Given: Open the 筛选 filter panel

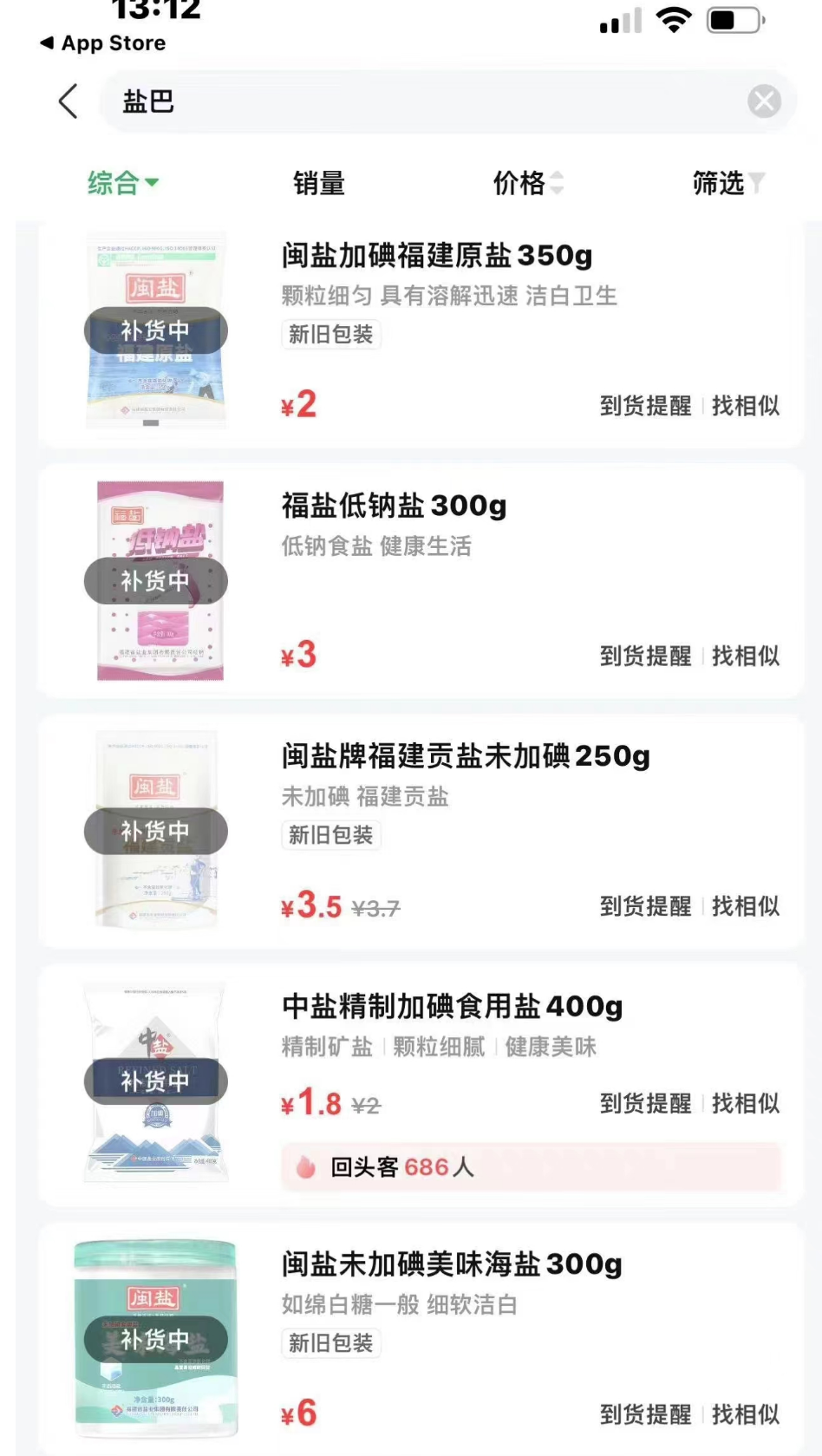Looking at the screenshot, I should click(x=727, y=183).
